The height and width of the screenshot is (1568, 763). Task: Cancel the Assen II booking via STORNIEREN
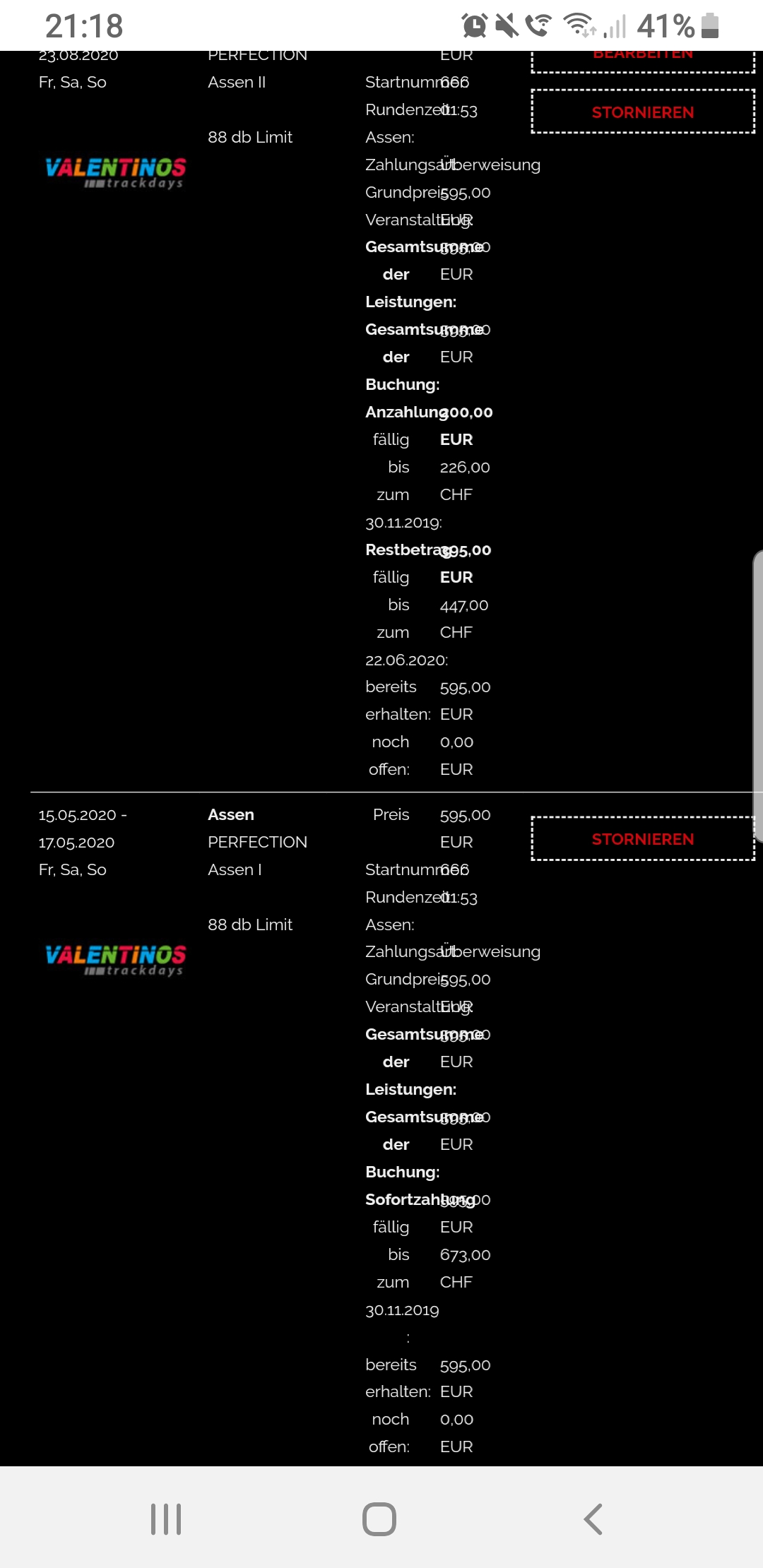tap(642, 112)
